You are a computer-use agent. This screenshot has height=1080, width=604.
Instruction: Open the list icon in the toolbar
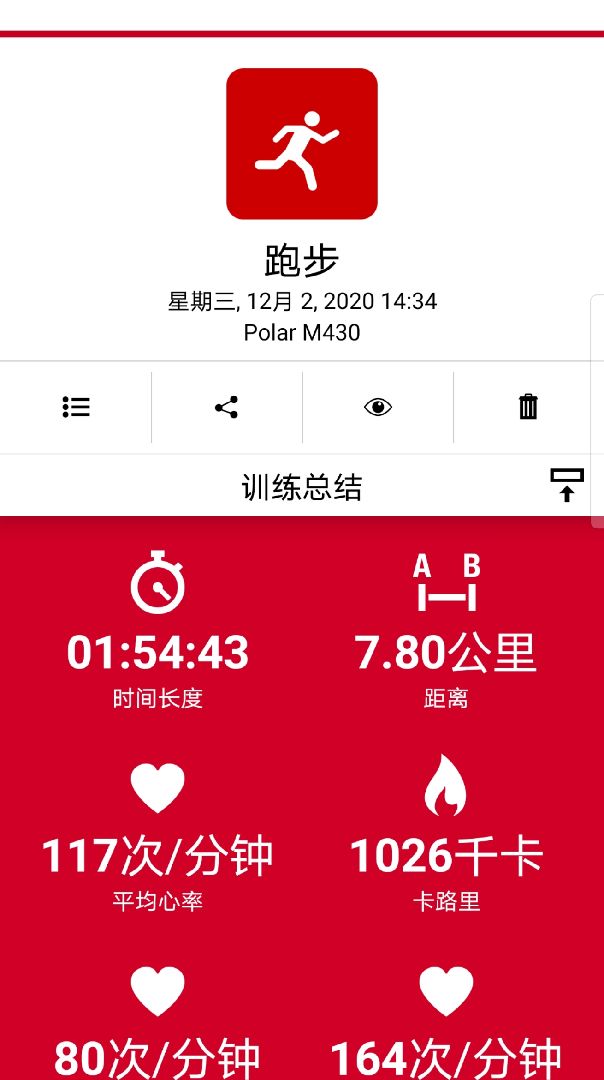76,407
